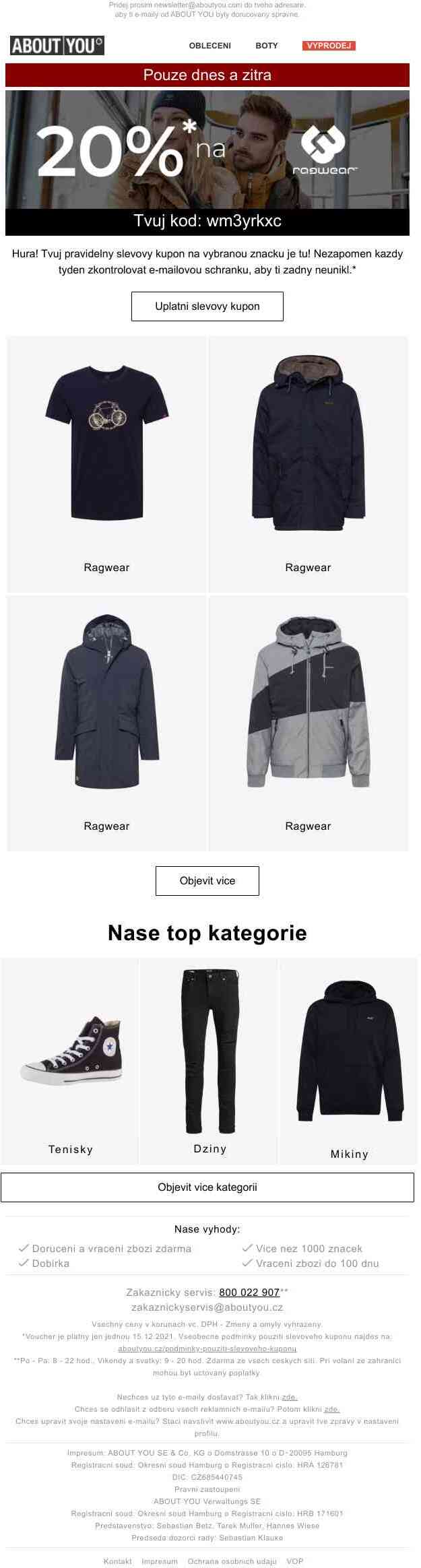Viewport: 421px width, 1568px height.
Task: Tap Uplatni slevovy kupon button
Action: click(x=207, y=306)
